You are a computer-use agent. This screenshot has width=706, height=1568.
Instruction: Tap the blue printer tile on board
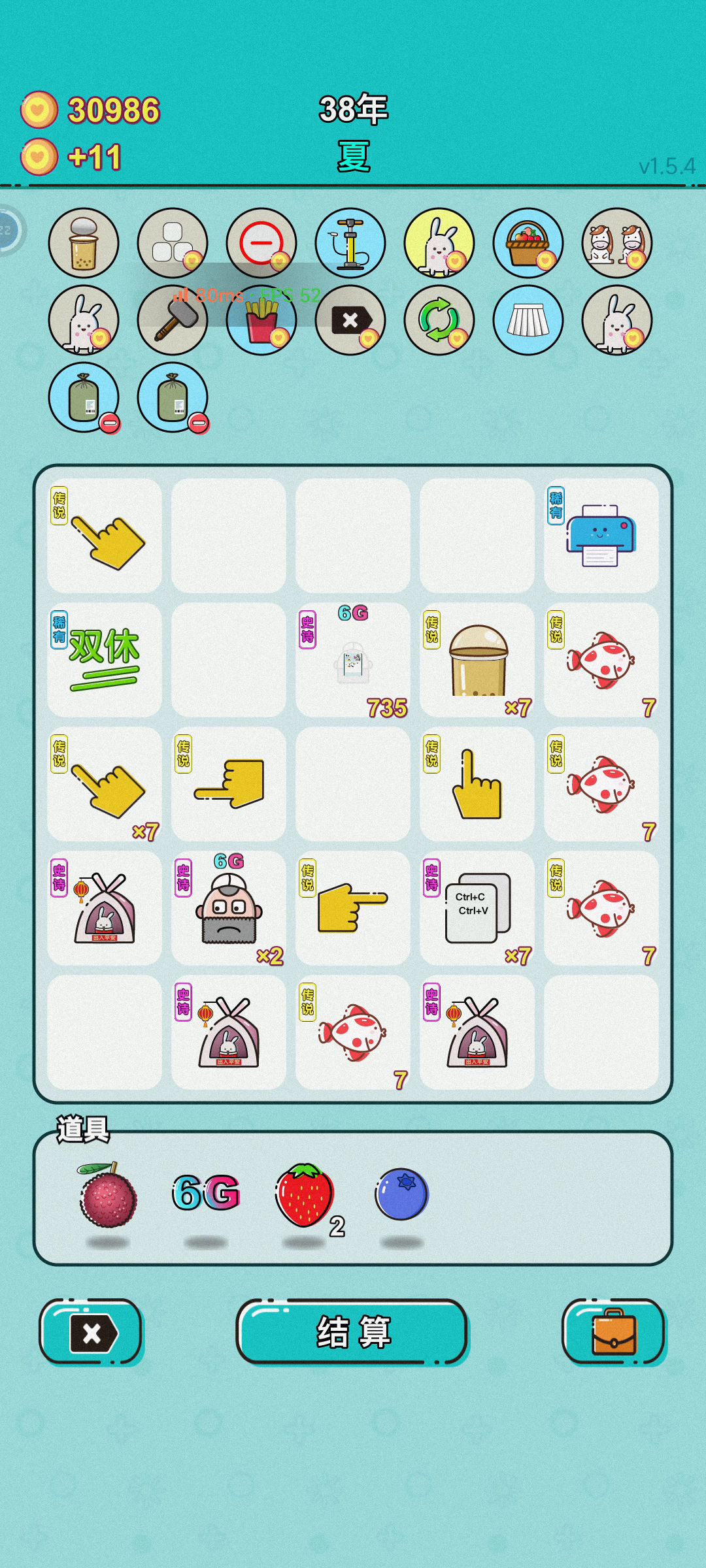[601, 536]
